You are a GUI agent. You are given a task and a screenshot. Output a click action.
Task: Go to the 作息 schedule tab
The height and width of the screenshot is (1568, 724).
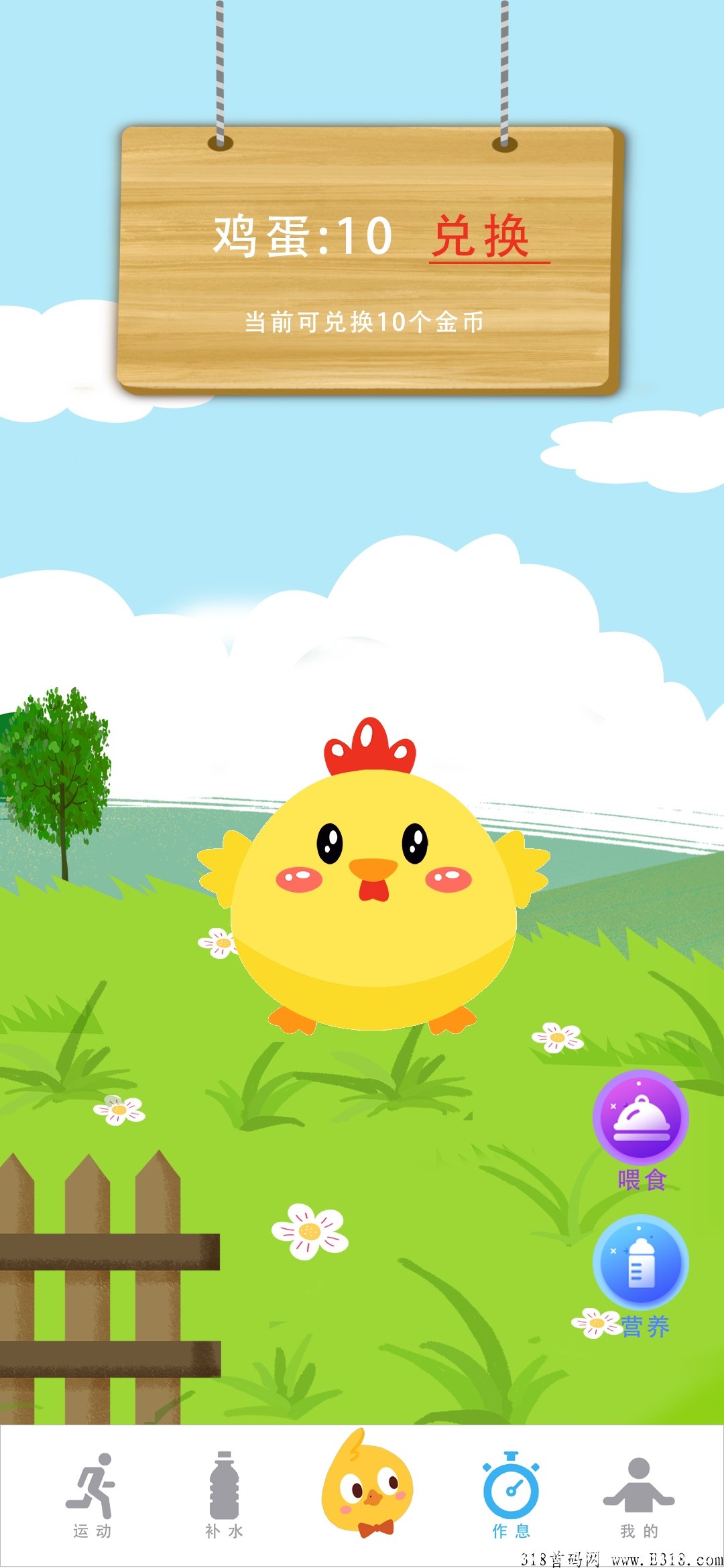[x=511, y=1494]
